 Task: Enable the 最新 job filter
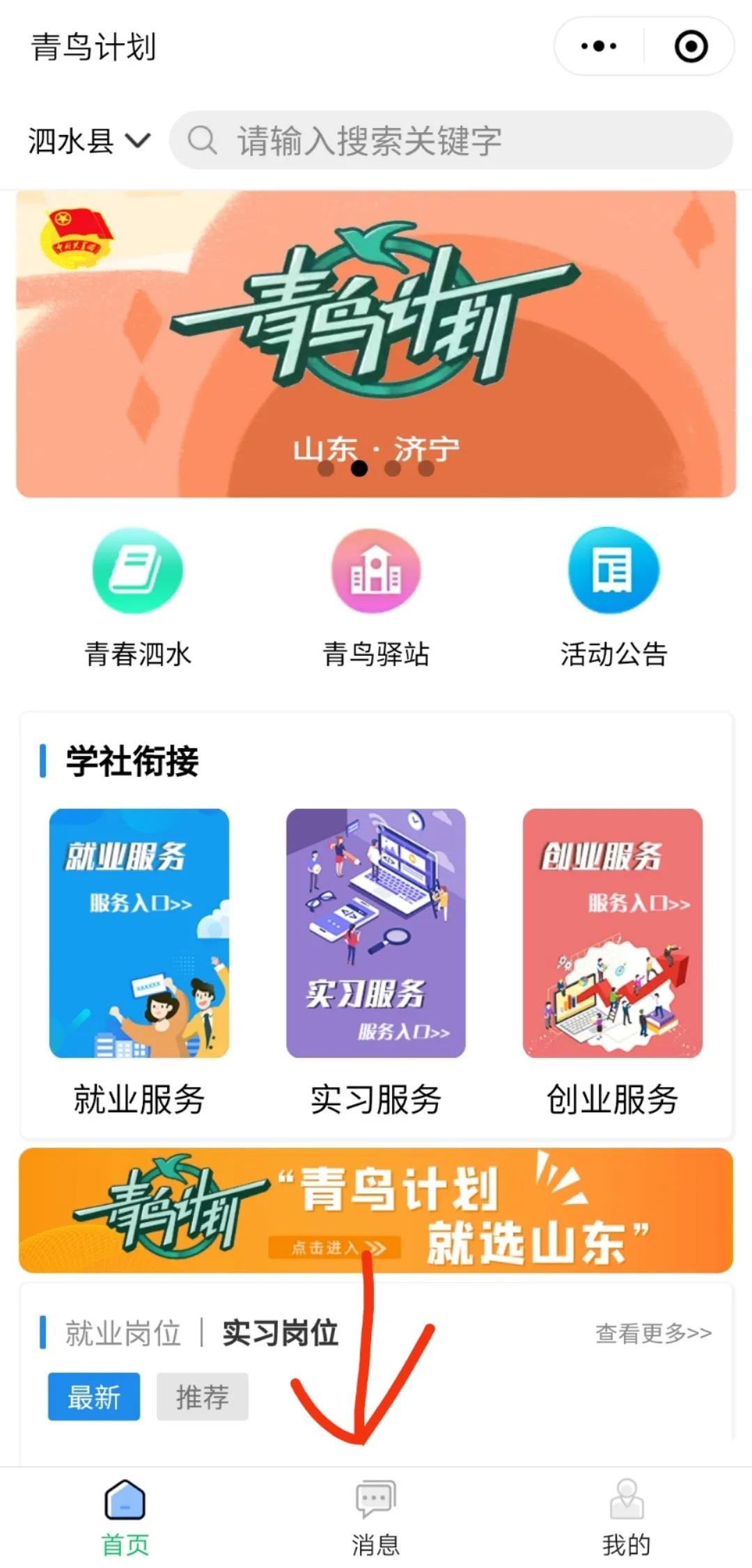click(93, 1396)
